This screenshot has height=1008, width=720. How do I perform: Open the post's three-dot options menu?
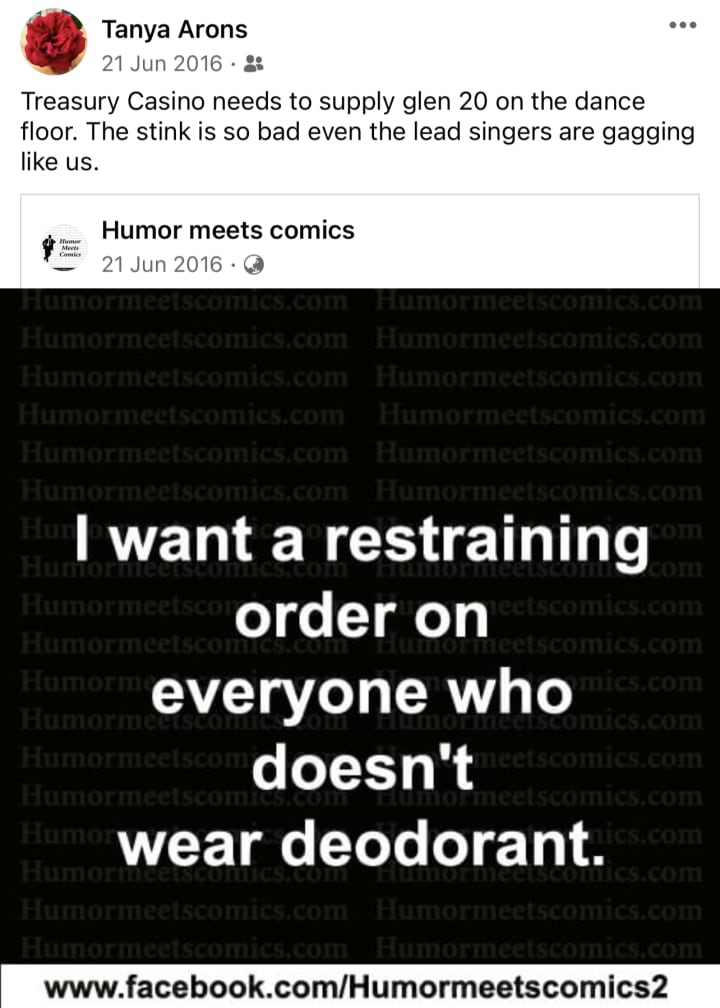(x=681, y=25)
